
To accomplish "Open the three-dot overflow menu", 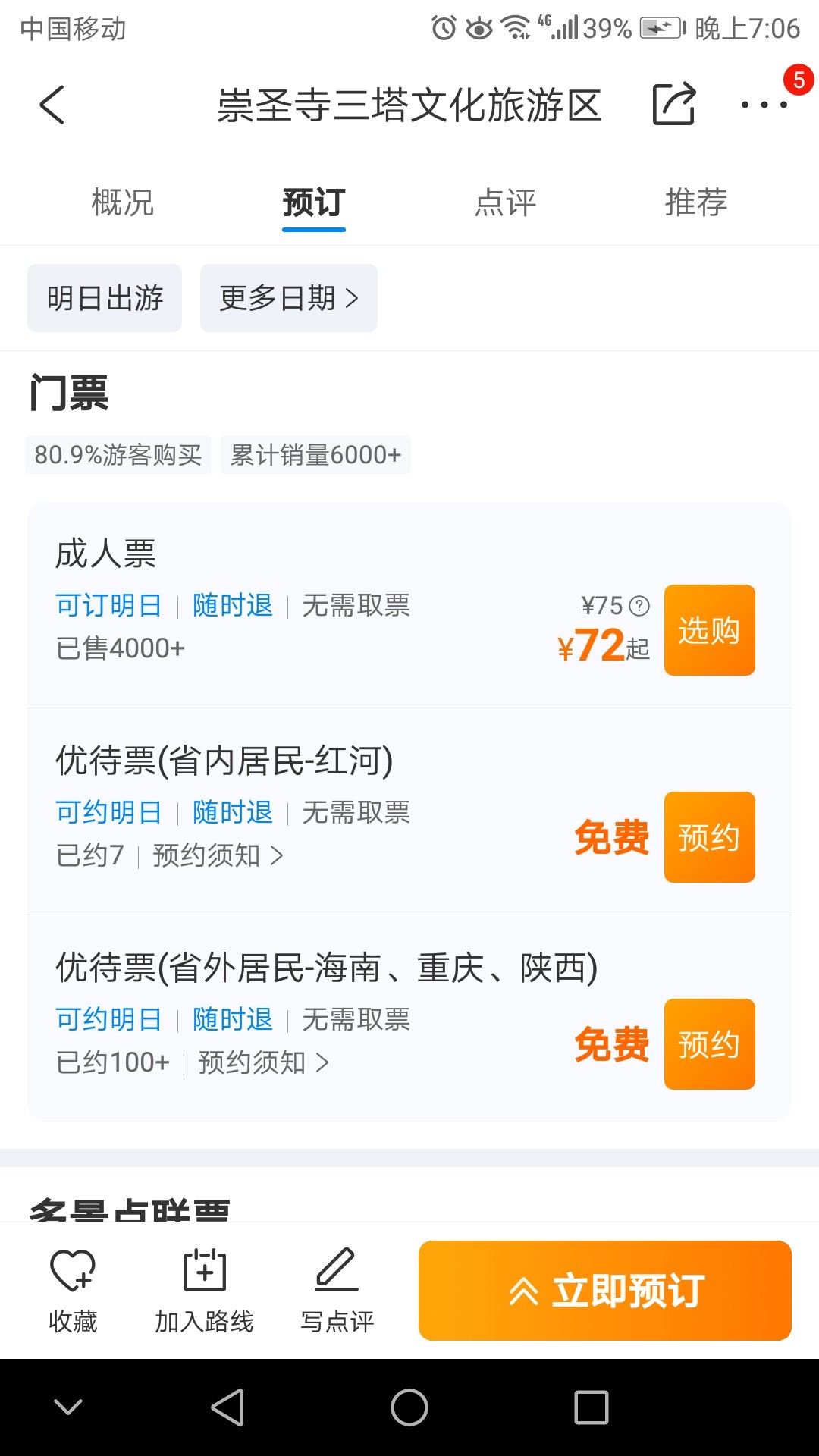I will pos(764,105).
